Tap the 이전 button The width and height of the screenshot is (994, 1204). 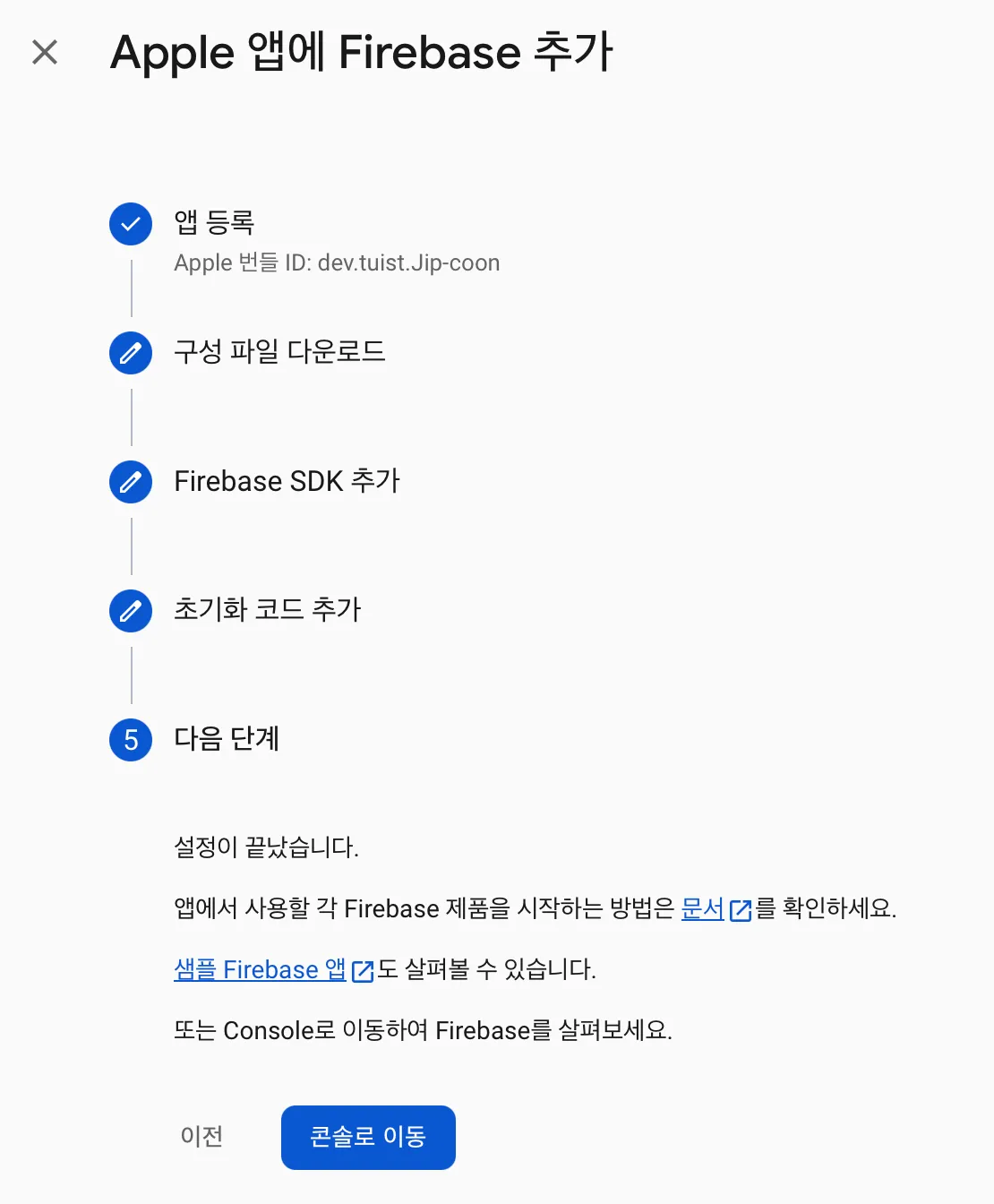tap(201, 1137)
